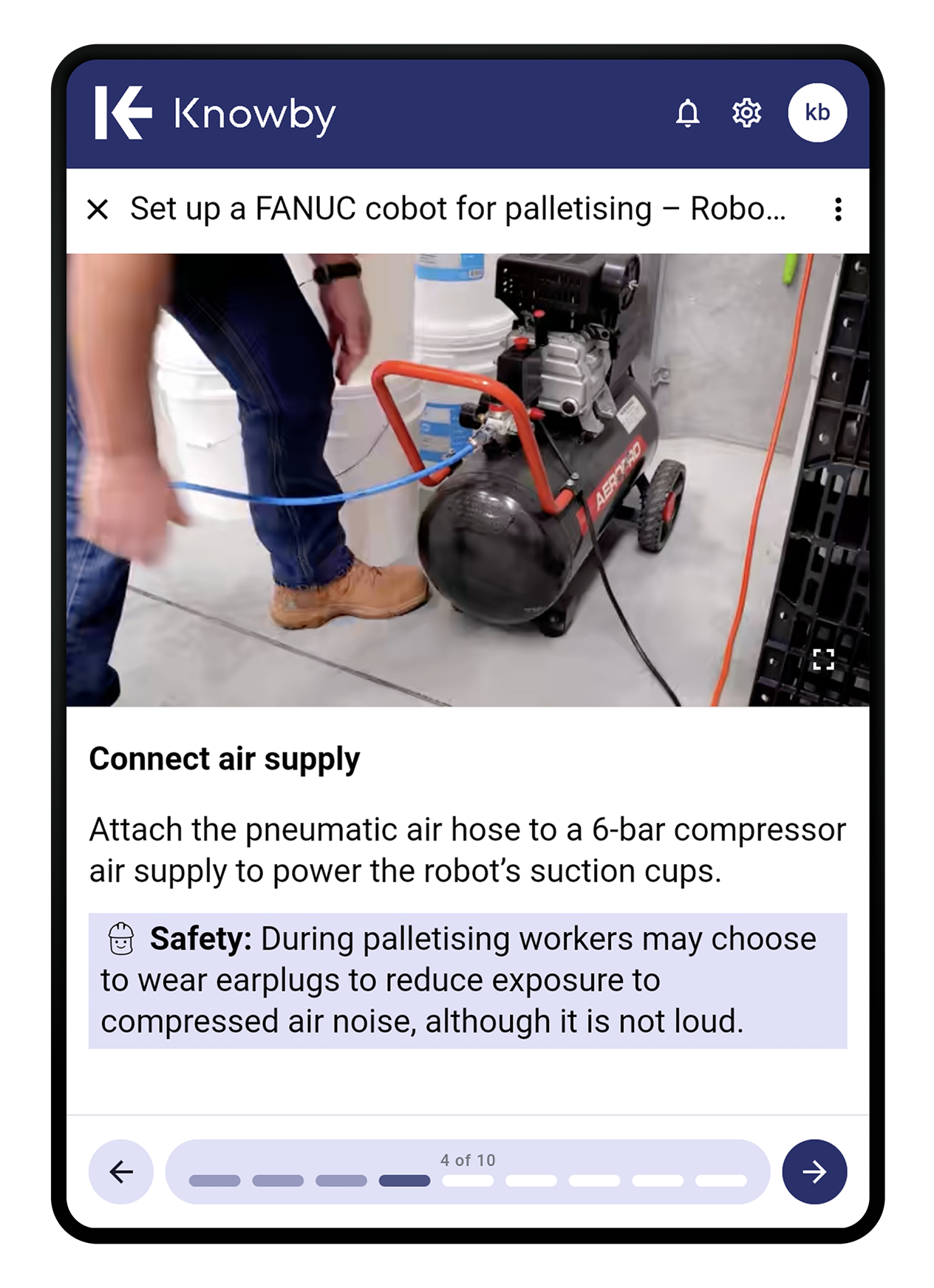
Task: Open the kb profile avatar
Action: [x=817, y=113]
